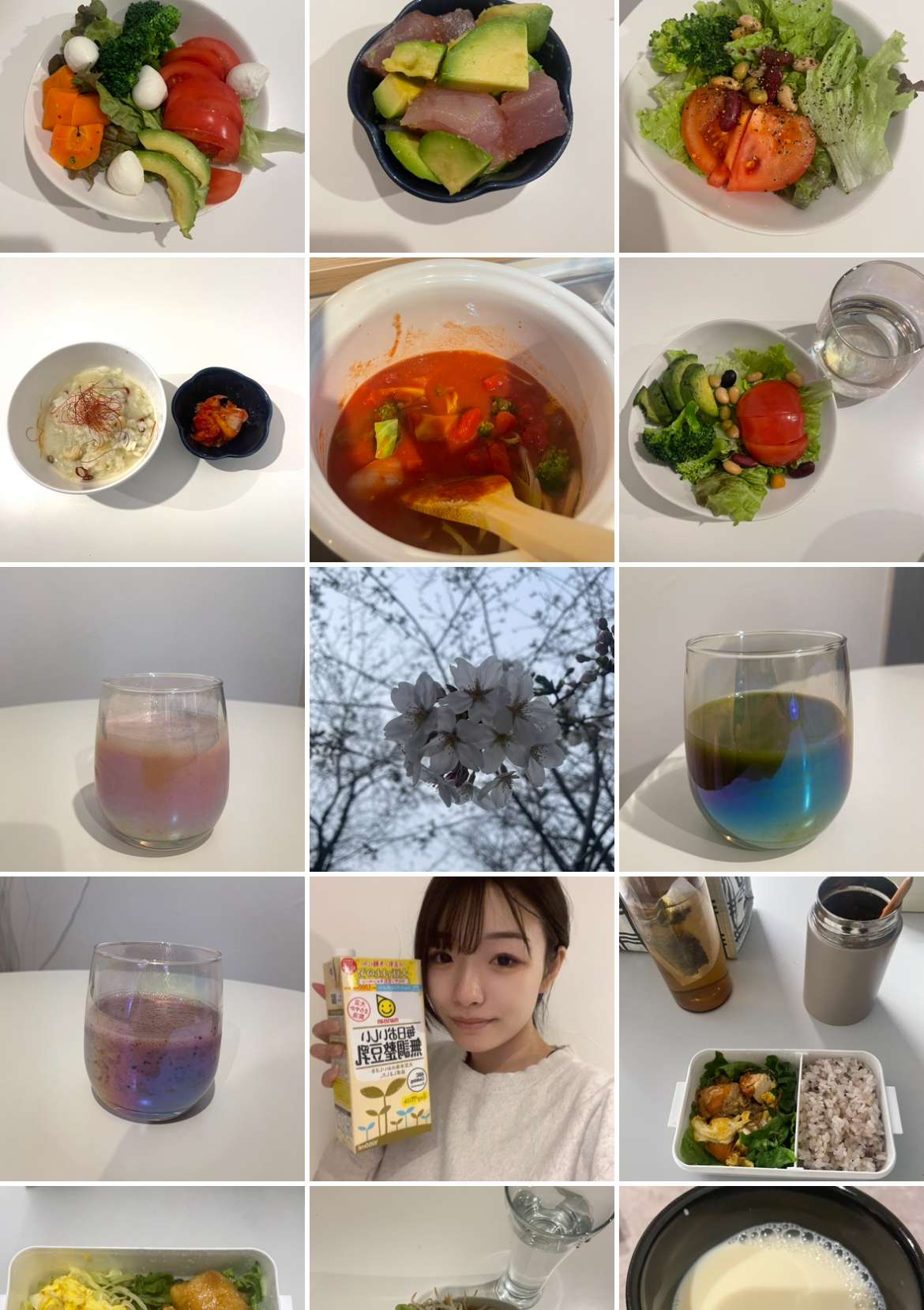Open the red tomato soup pot photo
Screen dimensions: 924x1310
(x=461, y=409)
